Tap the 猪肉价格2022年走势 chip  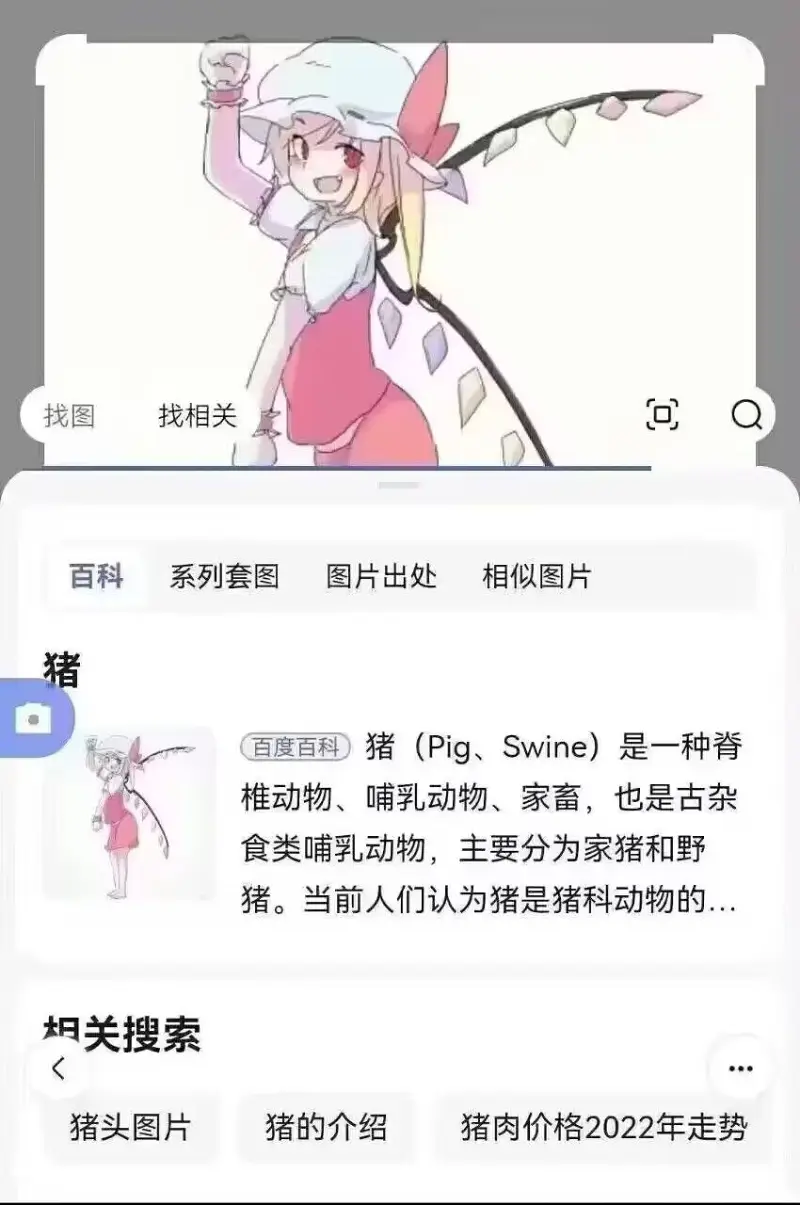(x=604, y=1128)
